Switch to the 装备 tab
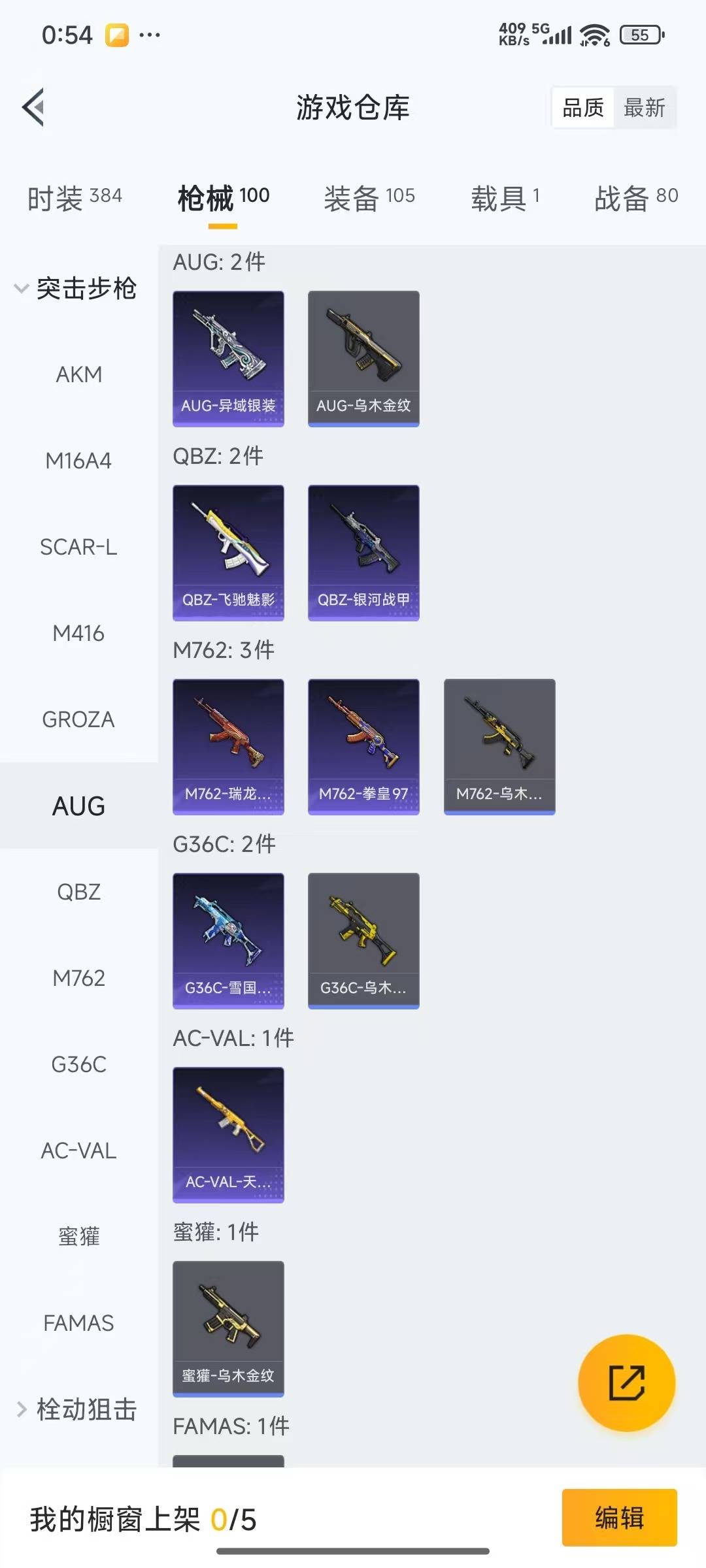Viewport: 706px width, 1568px height. tap(369, 198)
